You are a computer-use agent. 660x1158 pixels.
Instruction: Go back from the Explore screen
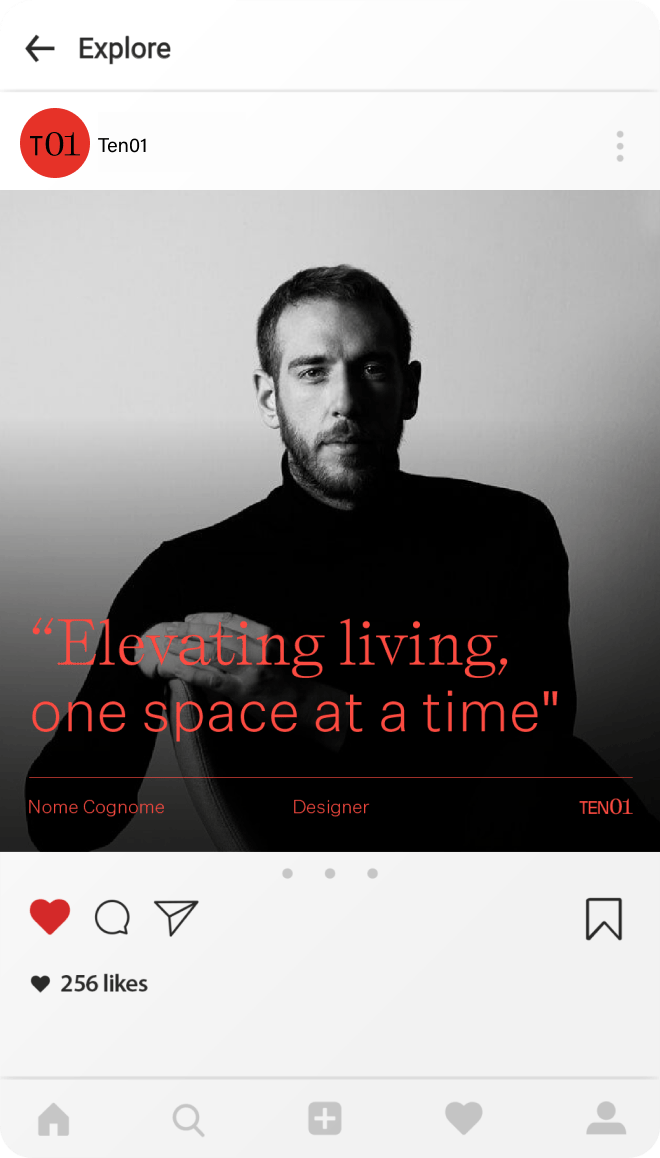coord(39,48)
